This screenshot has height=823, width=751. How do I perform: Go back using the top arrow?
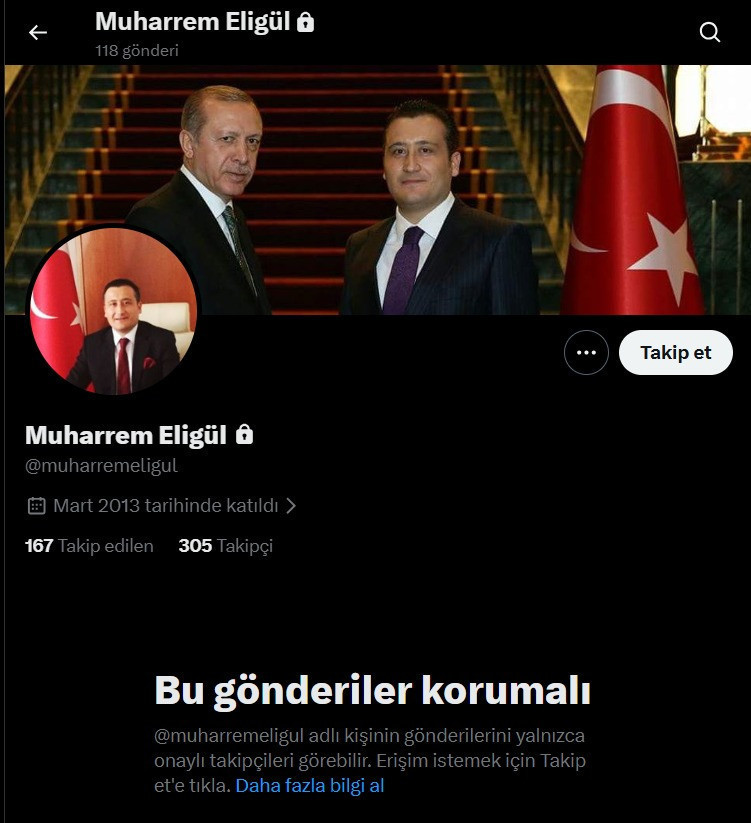pos(38,32)
